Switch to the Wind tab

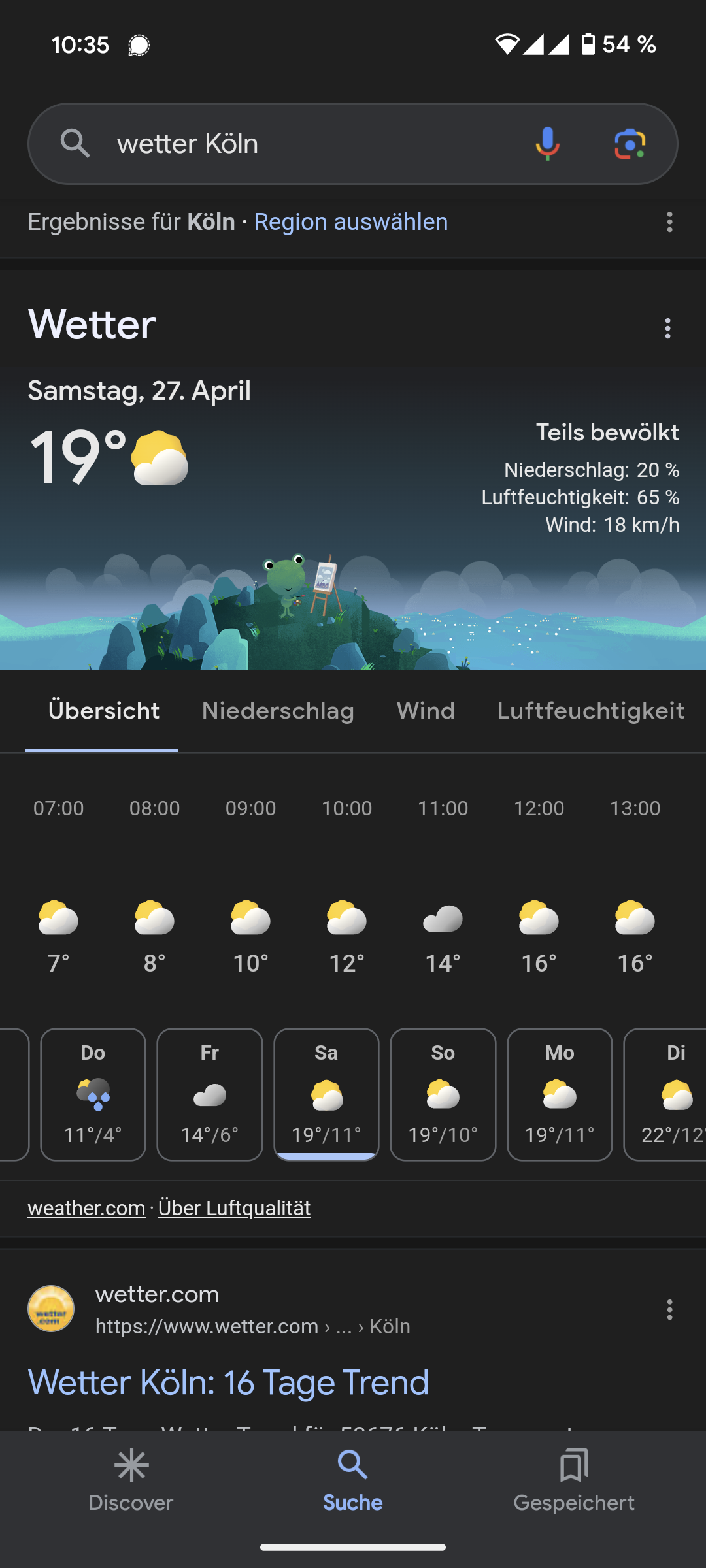pyautogui.click(x=426, y=711)
